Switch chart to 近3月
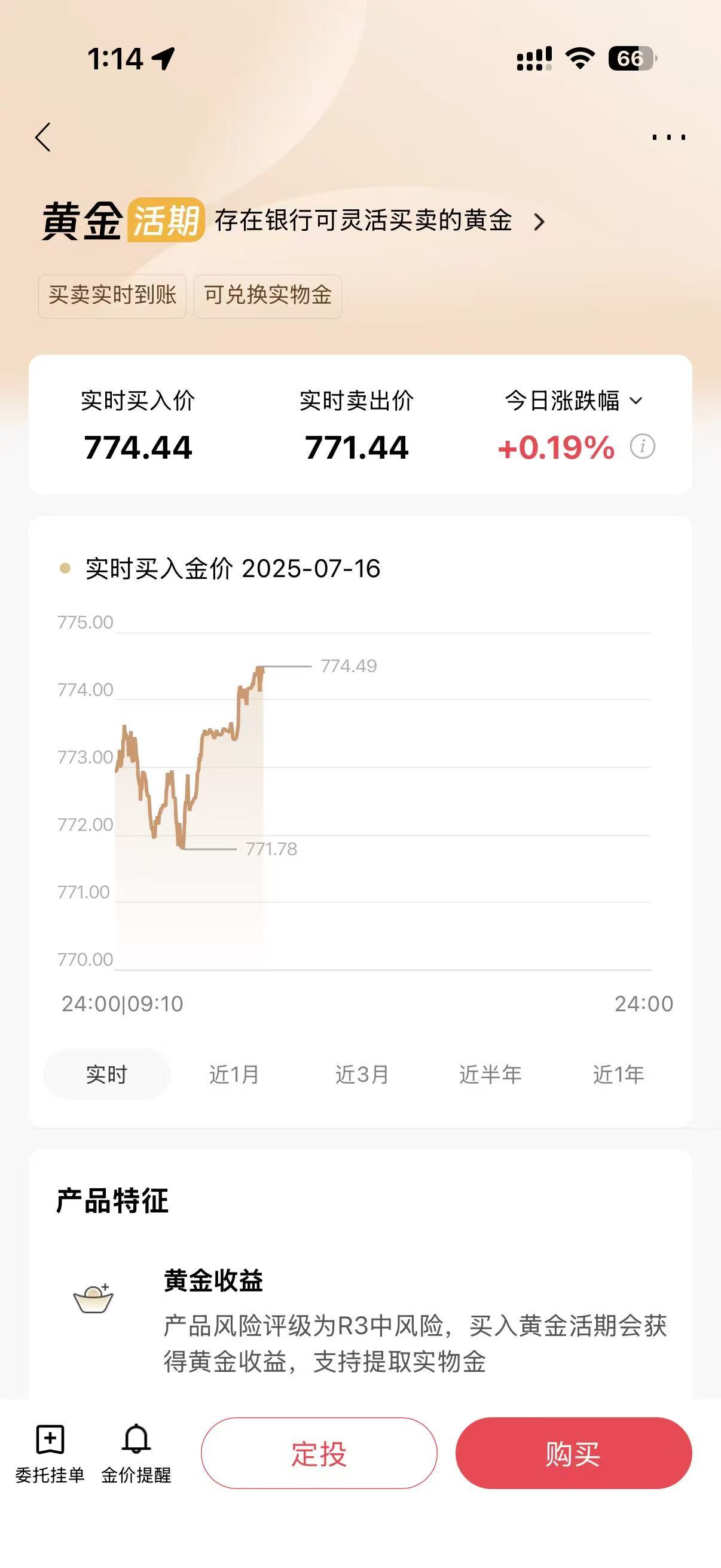The height and width of the screenshot is (1568, 721). point(362,1075)
